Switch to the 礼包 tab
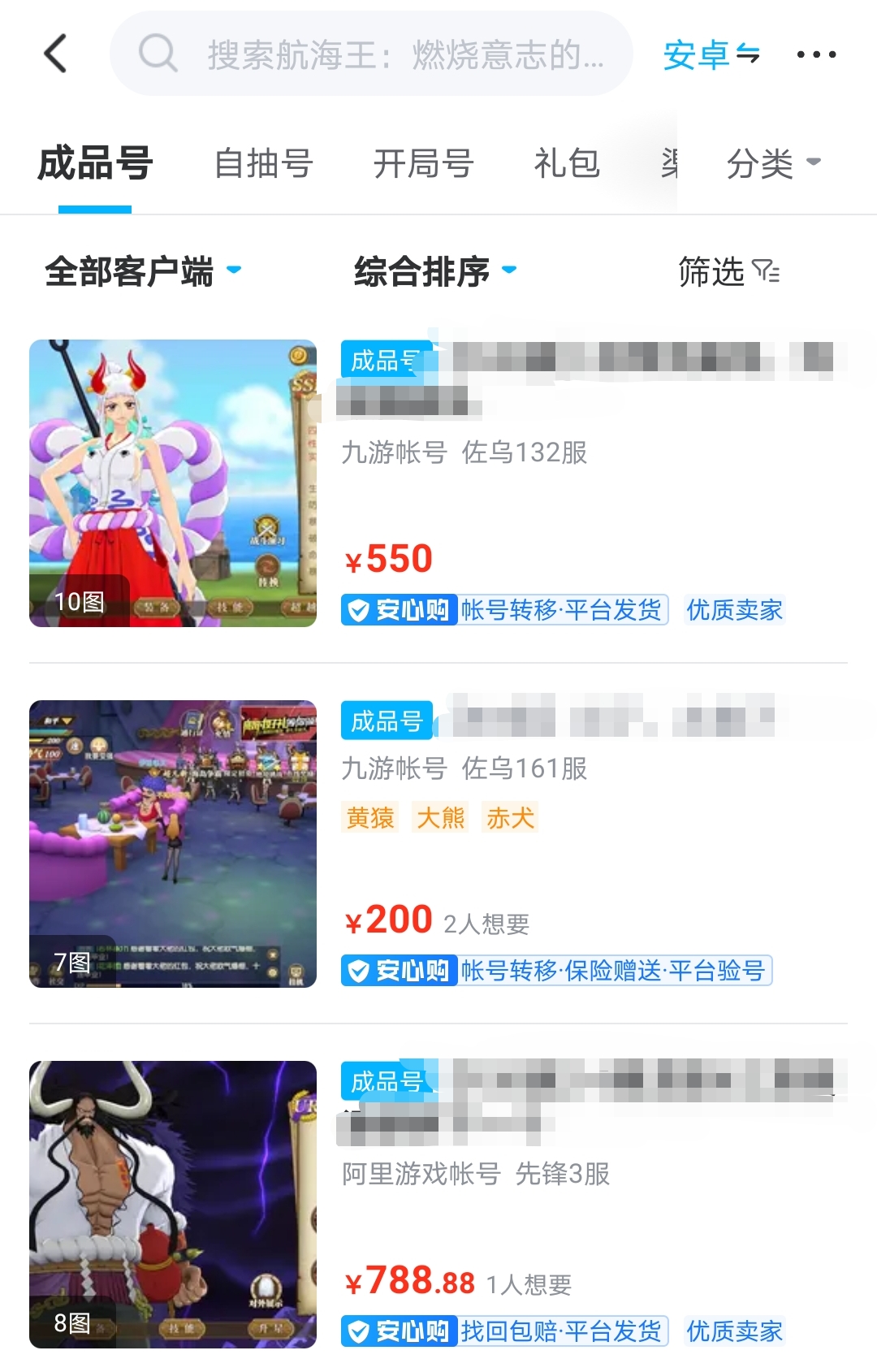The width and height of the screenshot is (877, 1372). click(x=567, y=163)
